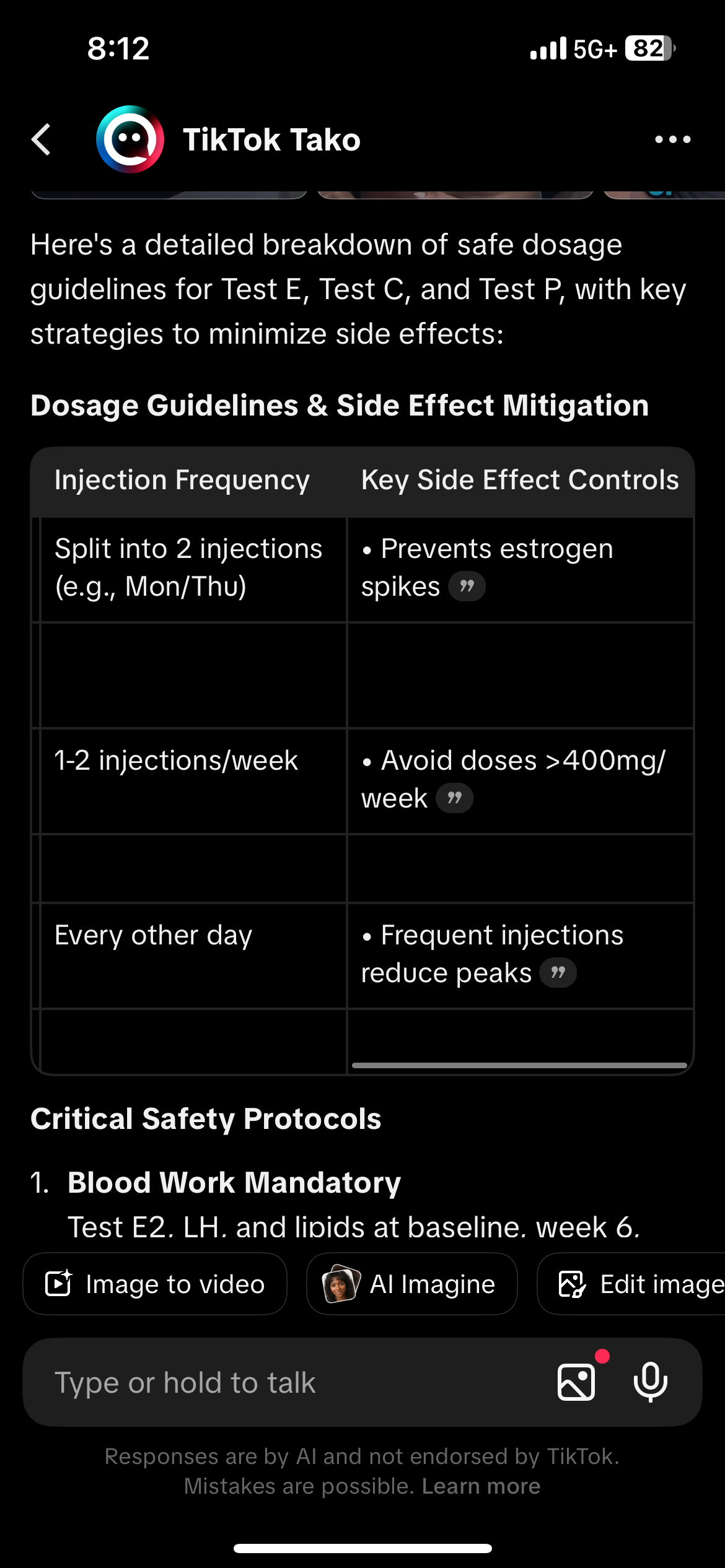Open the three-dot overflow menu
The height and width of the screenshot is (1568, 725).
pos(672,139)
